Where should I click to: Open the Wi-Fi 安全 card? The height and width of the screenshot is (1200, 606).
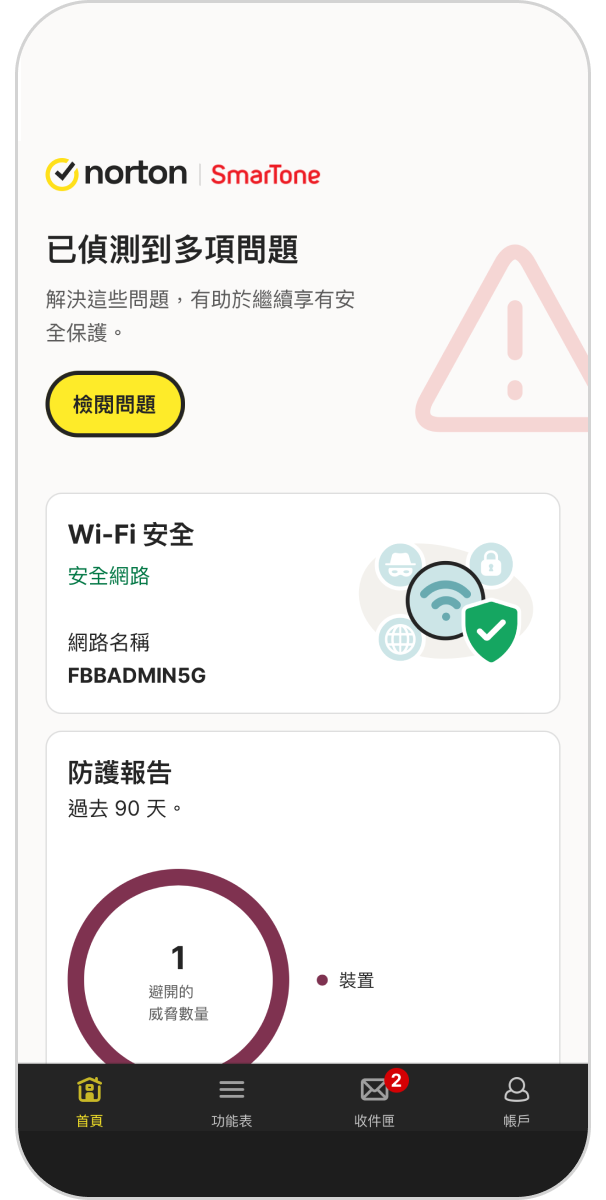coord(302,603)
